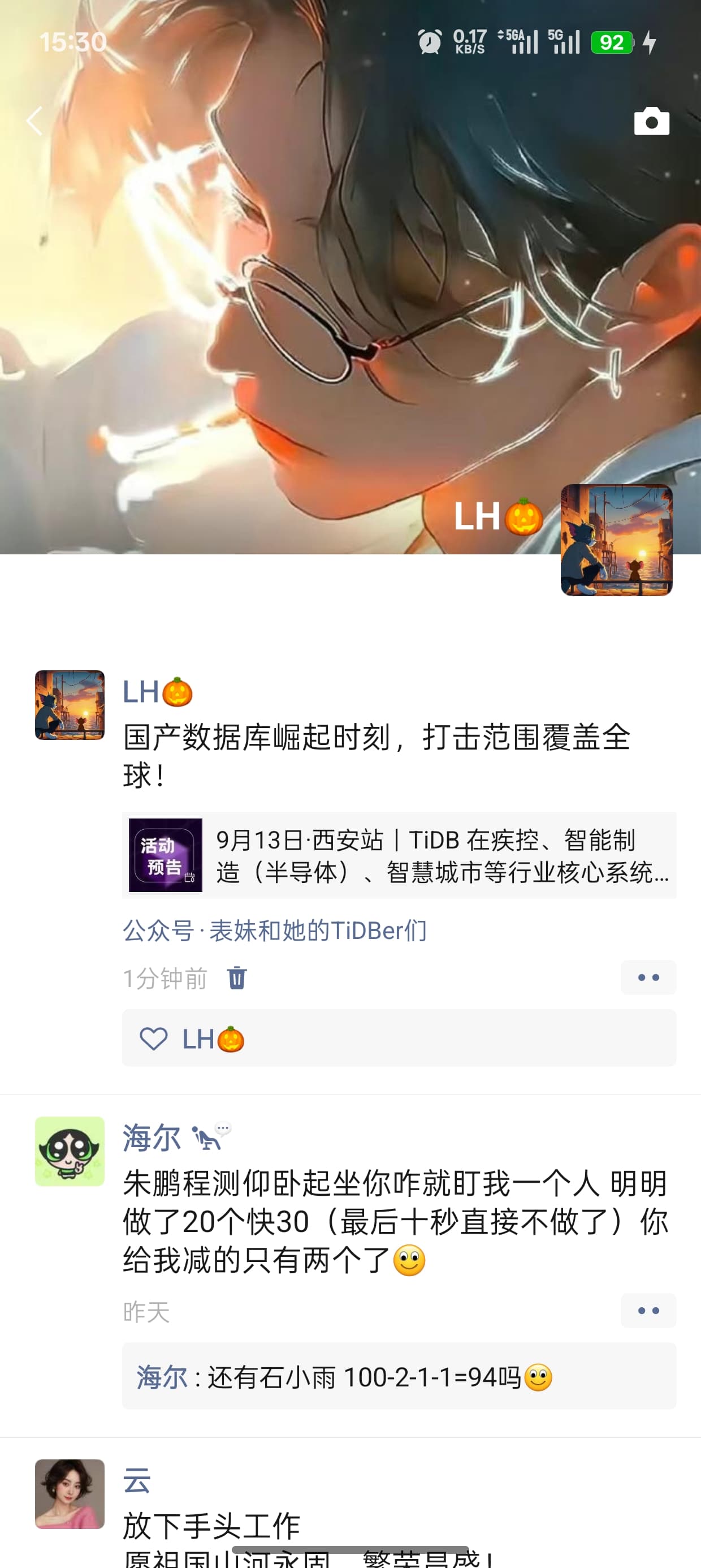This screenshot has width=701, height=1568.
Task: Open like/comment menu on 海尔's post
Action: point(648,1311)
